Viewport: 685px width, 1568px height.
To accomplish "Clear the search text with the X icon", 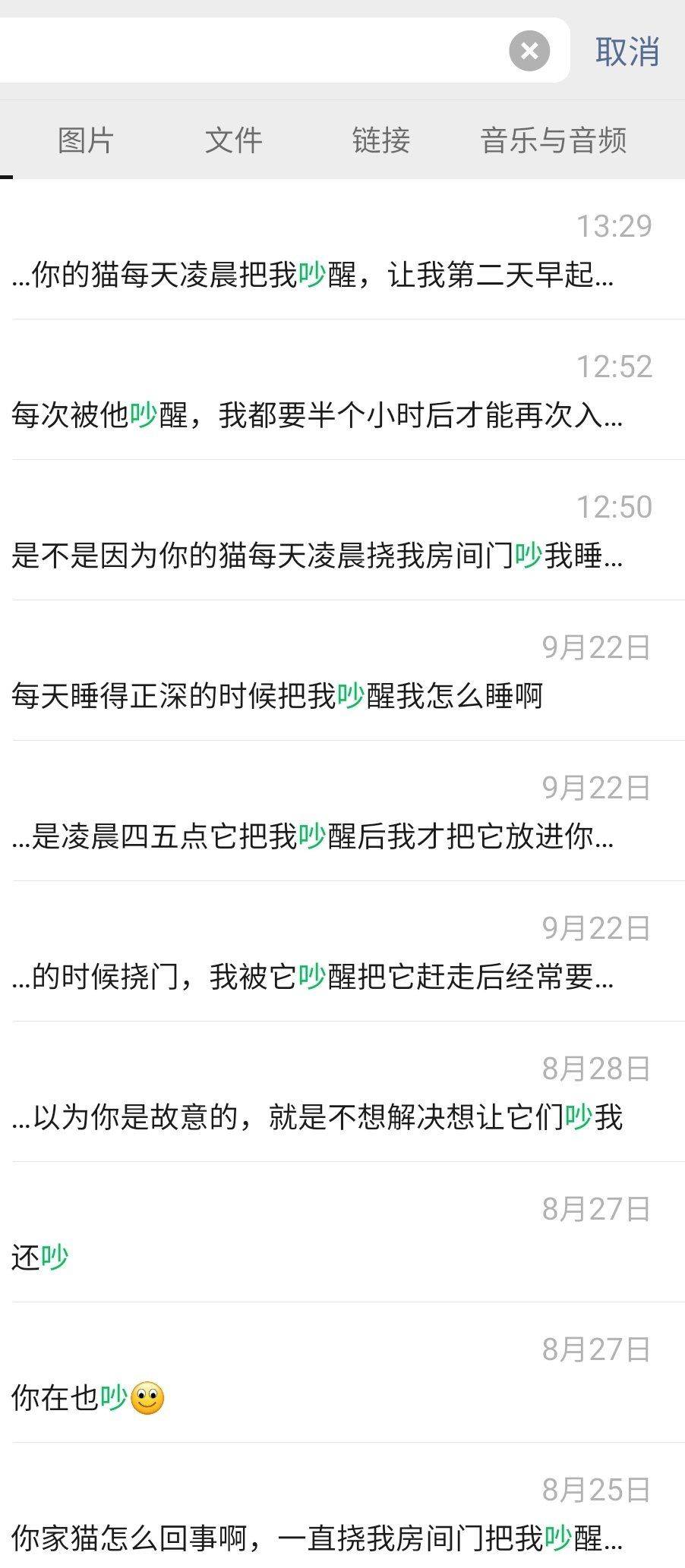I will pyautogui.click(x=529, y=51).
